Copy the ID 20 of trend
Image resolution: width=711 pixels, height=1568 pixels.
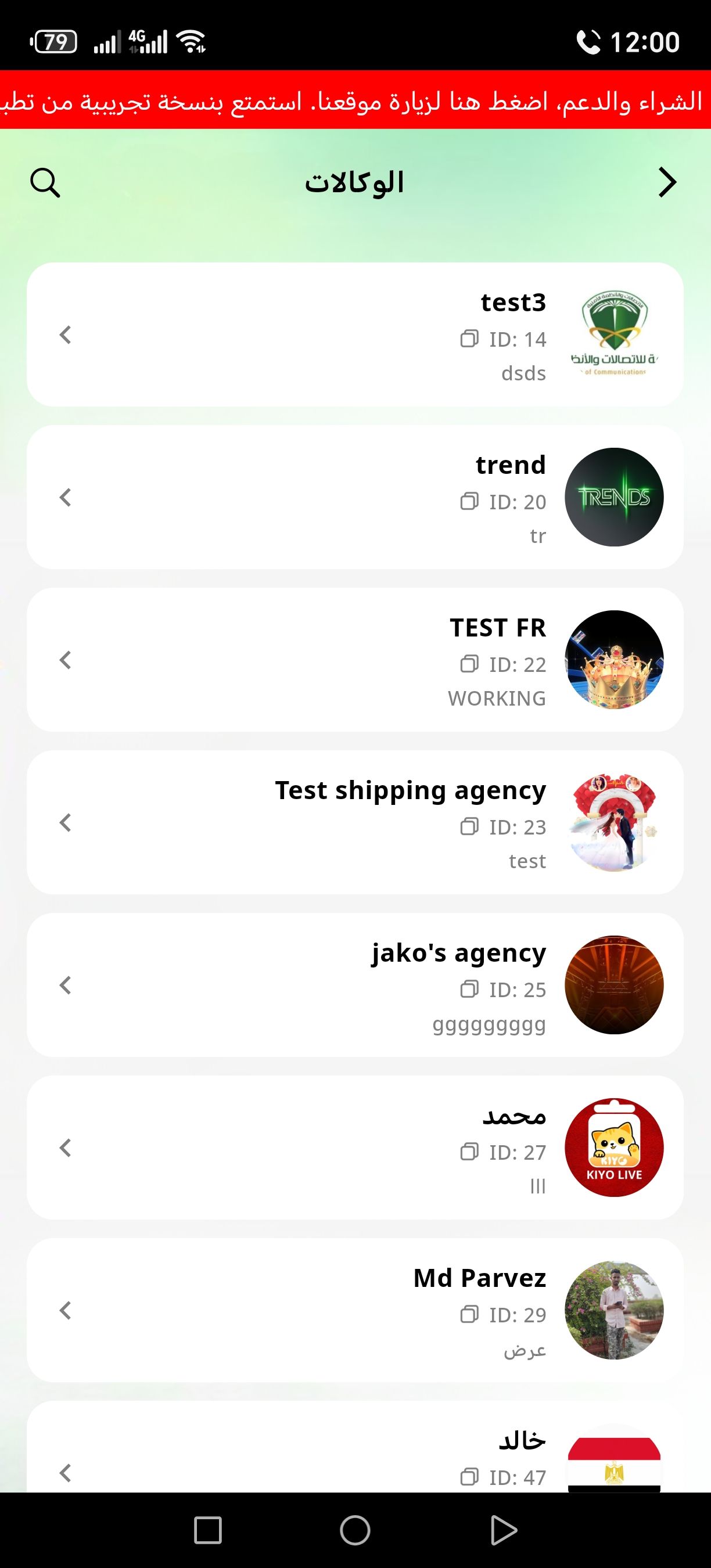(x=469, y=502)
